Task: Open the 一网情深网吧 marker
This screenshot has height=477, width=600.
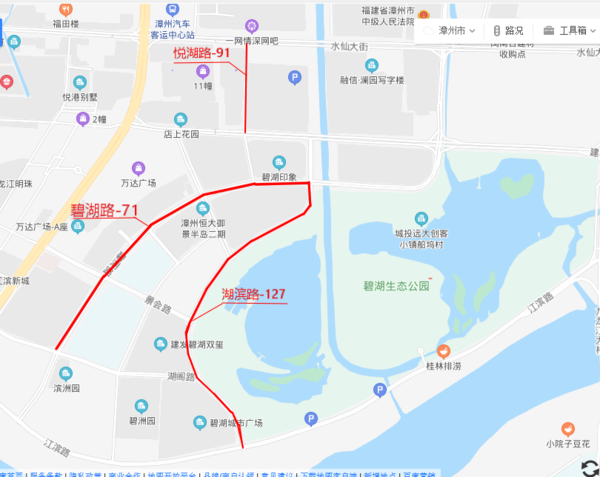Action: [x=251, y=25]
